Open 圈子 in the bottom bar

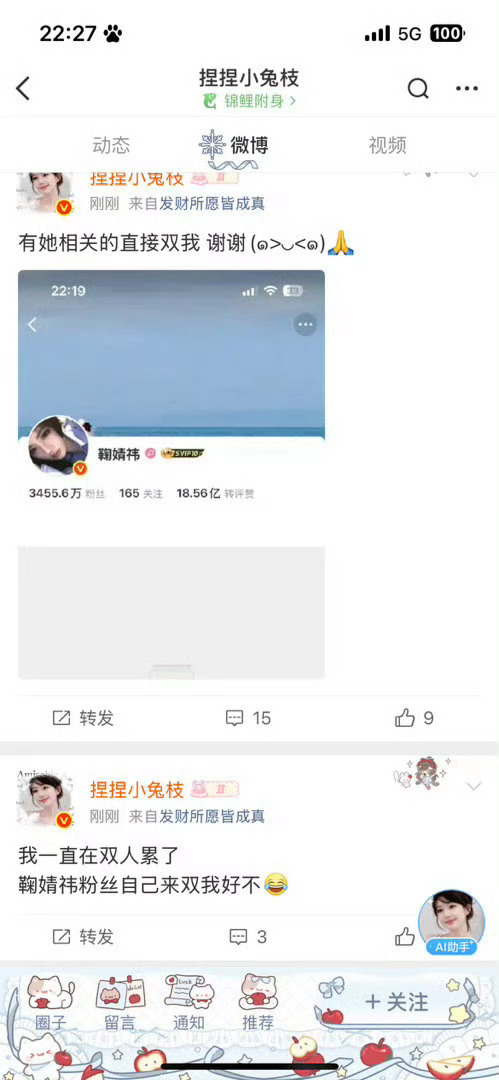click(51, 1003)
